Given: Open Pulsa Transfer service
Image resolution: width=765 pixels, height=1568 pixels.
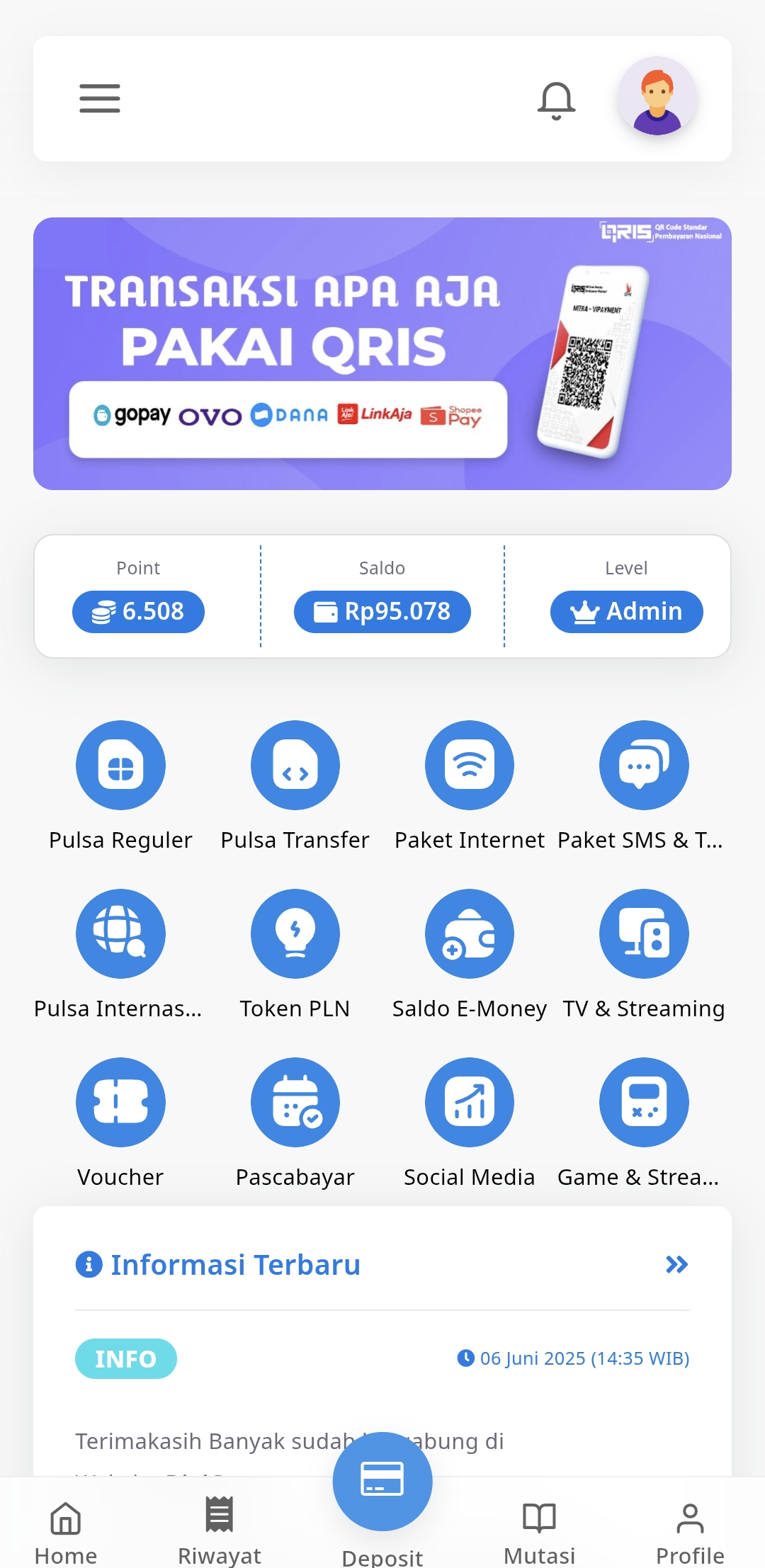Looking at the screenshot, I should pyautogui.click(x=295, y=765).
